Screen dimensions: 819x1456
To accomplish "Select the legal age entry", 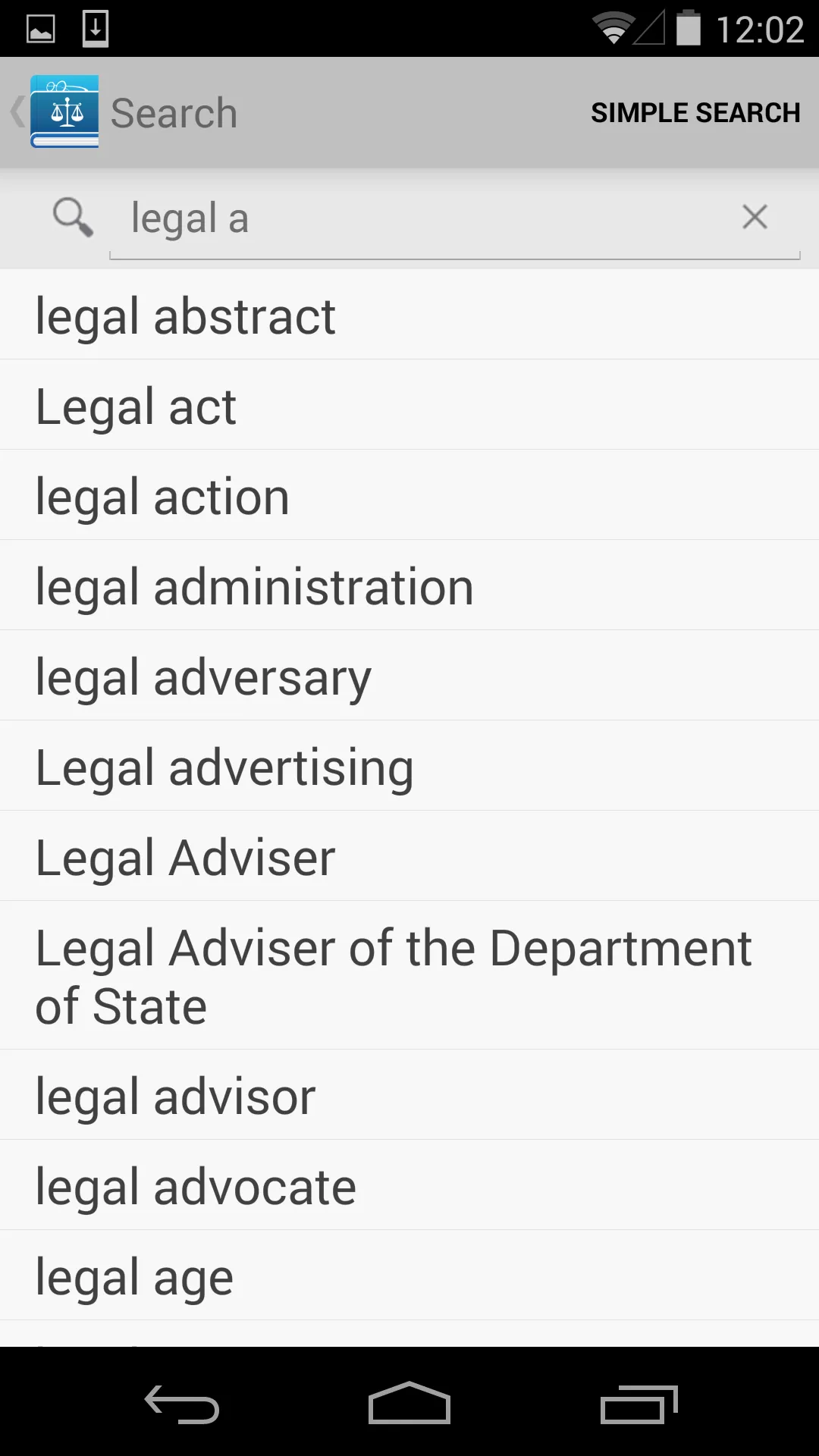I will (x=134, y=1275).
